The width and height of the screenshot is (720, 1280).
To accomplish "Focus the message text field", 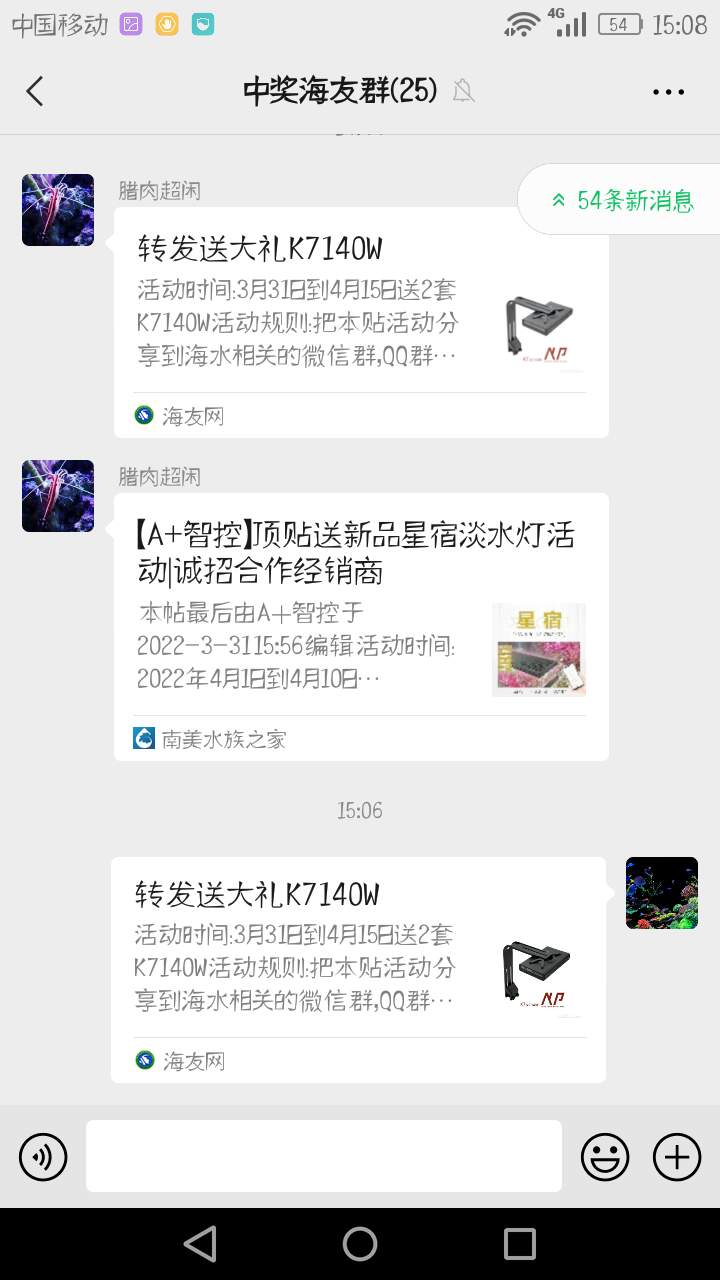I will click(x=323, y=1156).
